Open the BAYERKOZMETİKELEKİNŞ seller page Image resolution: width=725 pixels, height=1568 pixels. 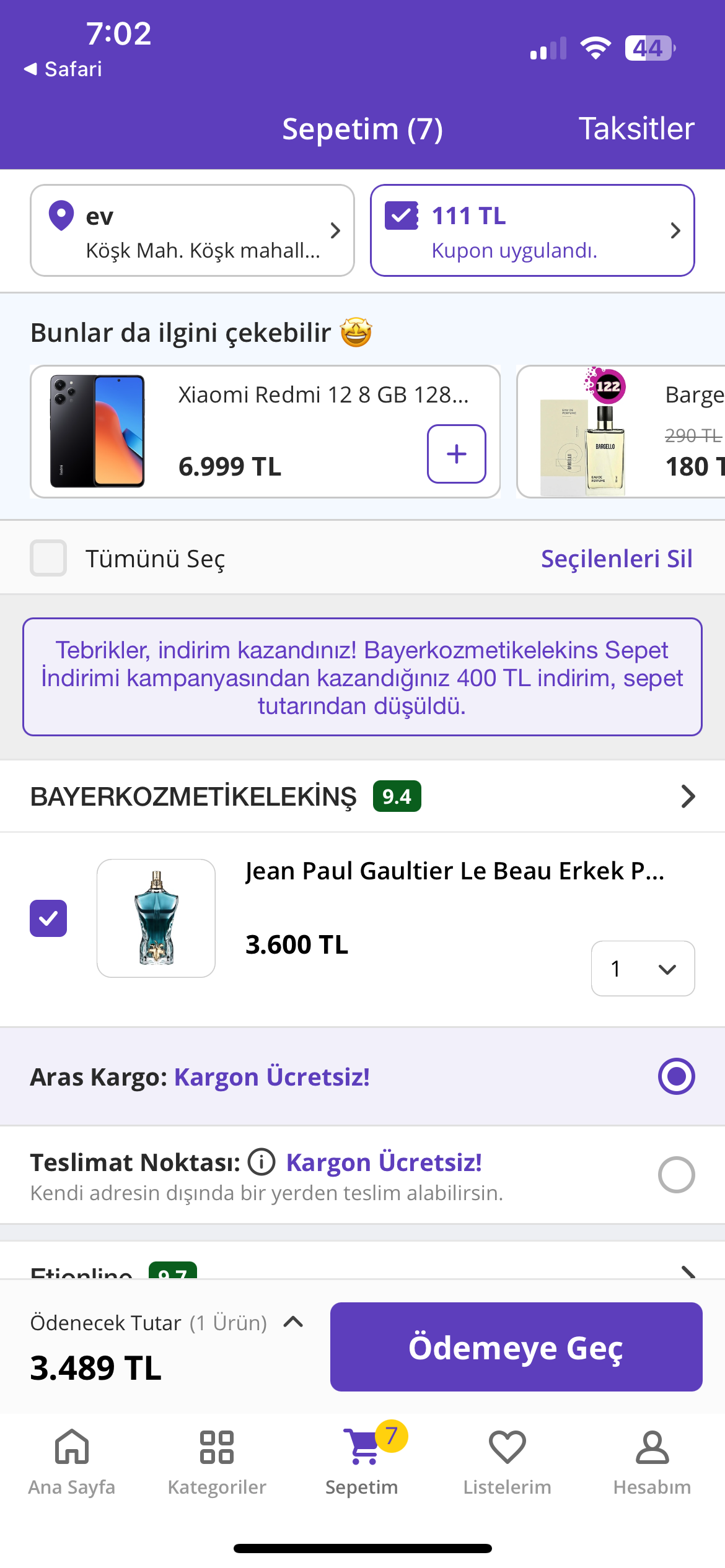coord(362,796)
